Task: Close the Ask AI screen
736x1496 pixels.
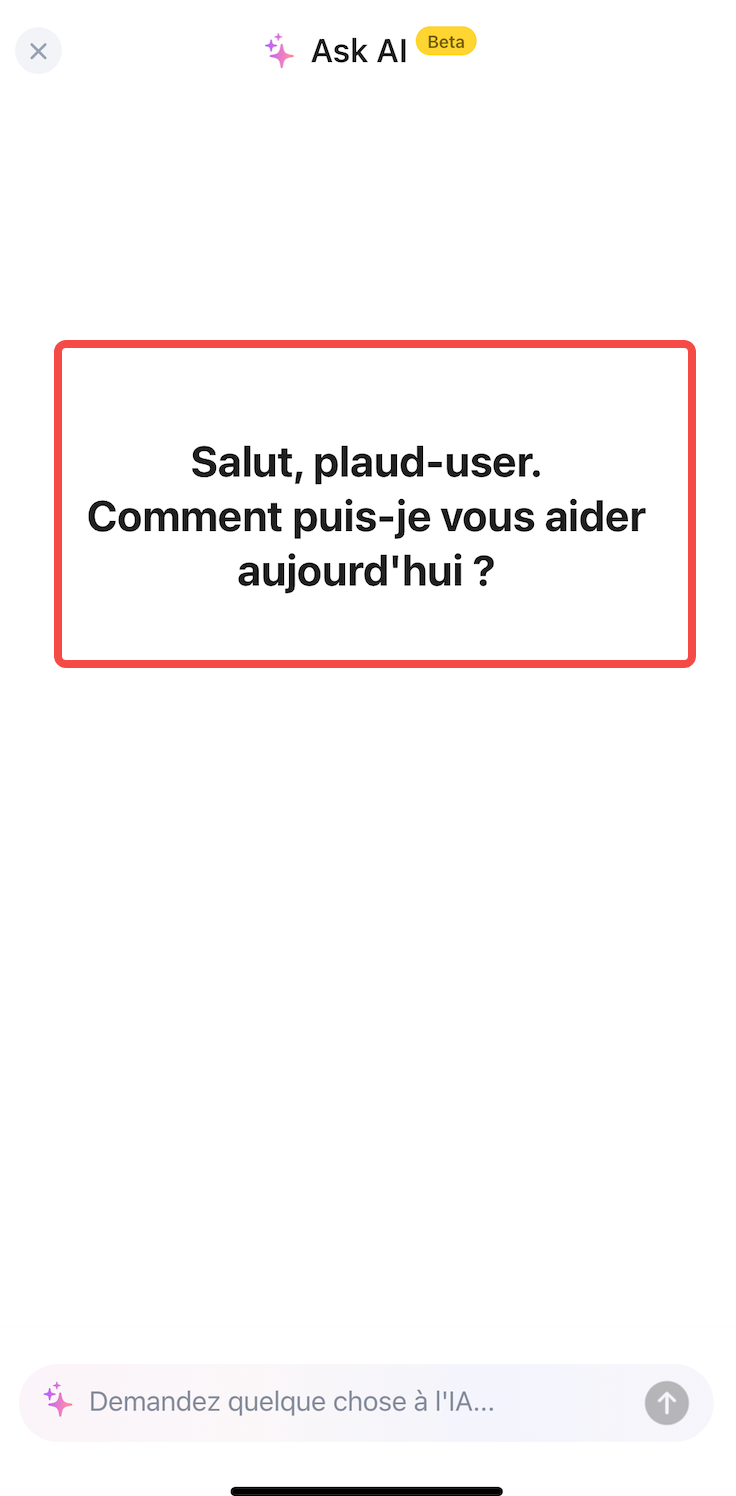Action: point(38,51)
